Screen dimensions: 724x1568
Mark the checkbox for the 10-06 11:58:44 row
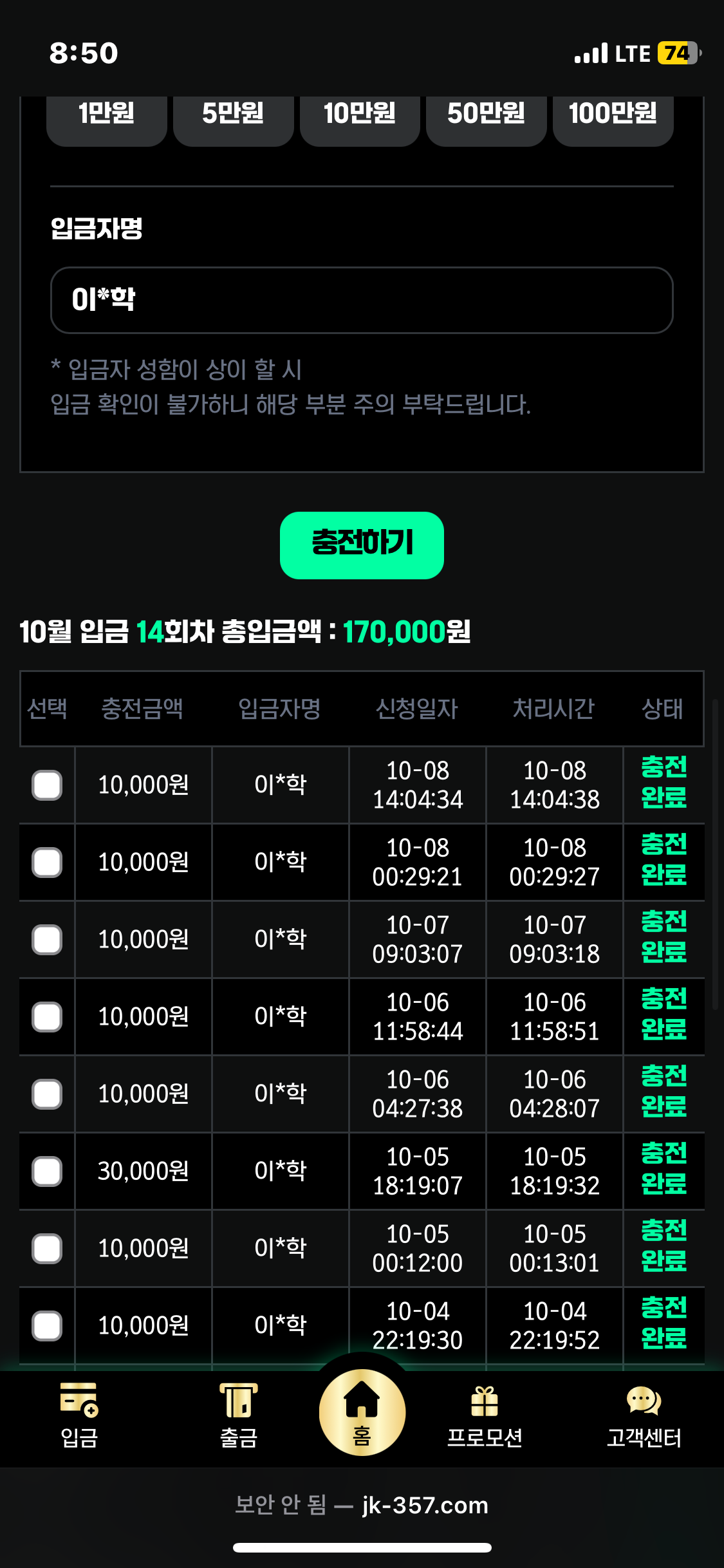tap(47, 1017)
